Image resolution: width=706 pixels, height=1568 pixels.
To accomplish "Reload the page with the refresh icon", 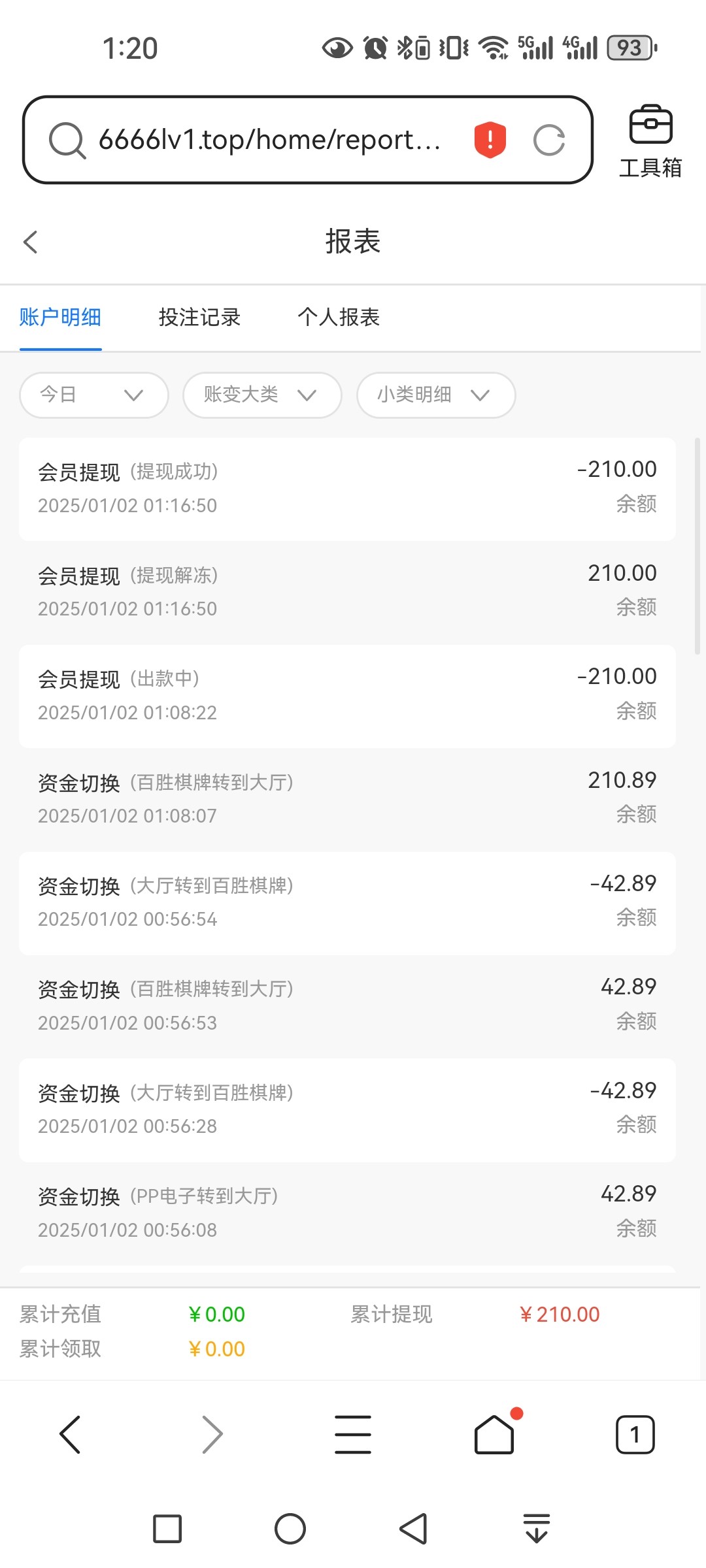I will coord(549,140).
